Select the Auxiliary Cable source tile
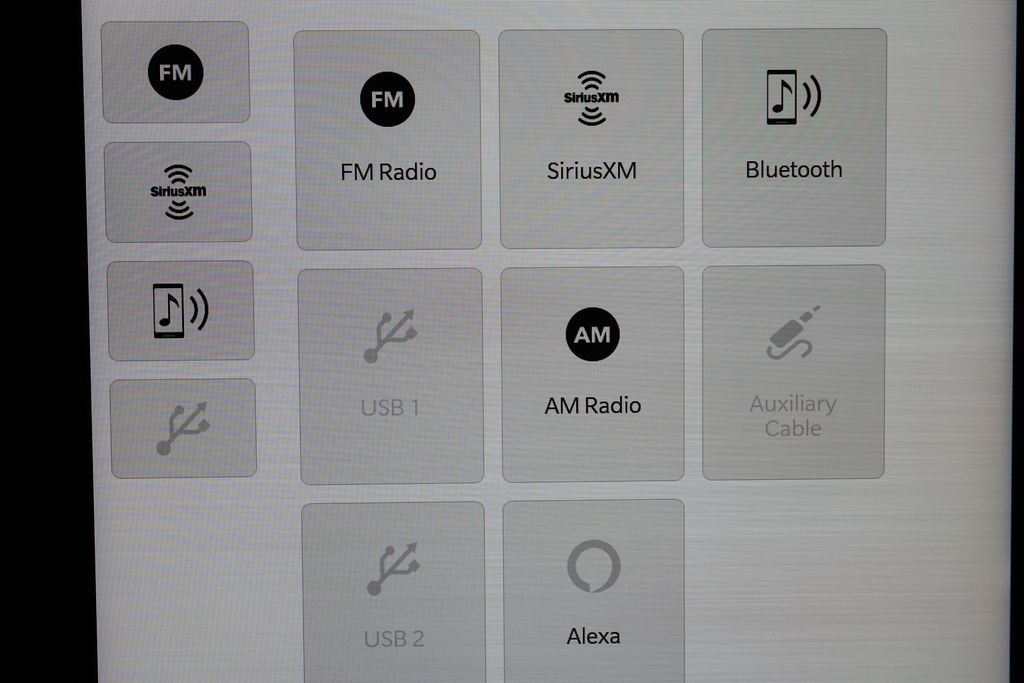1024x683 pixels. coord(794,372)
